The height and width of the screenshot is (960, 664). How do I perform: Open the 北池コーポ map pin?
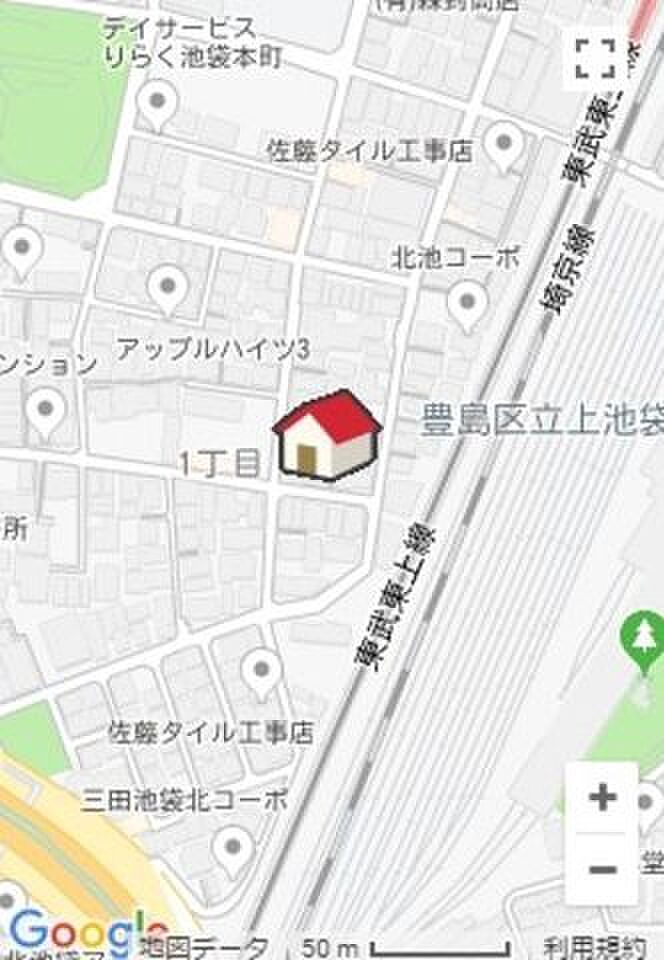click(x=467, y=302)
